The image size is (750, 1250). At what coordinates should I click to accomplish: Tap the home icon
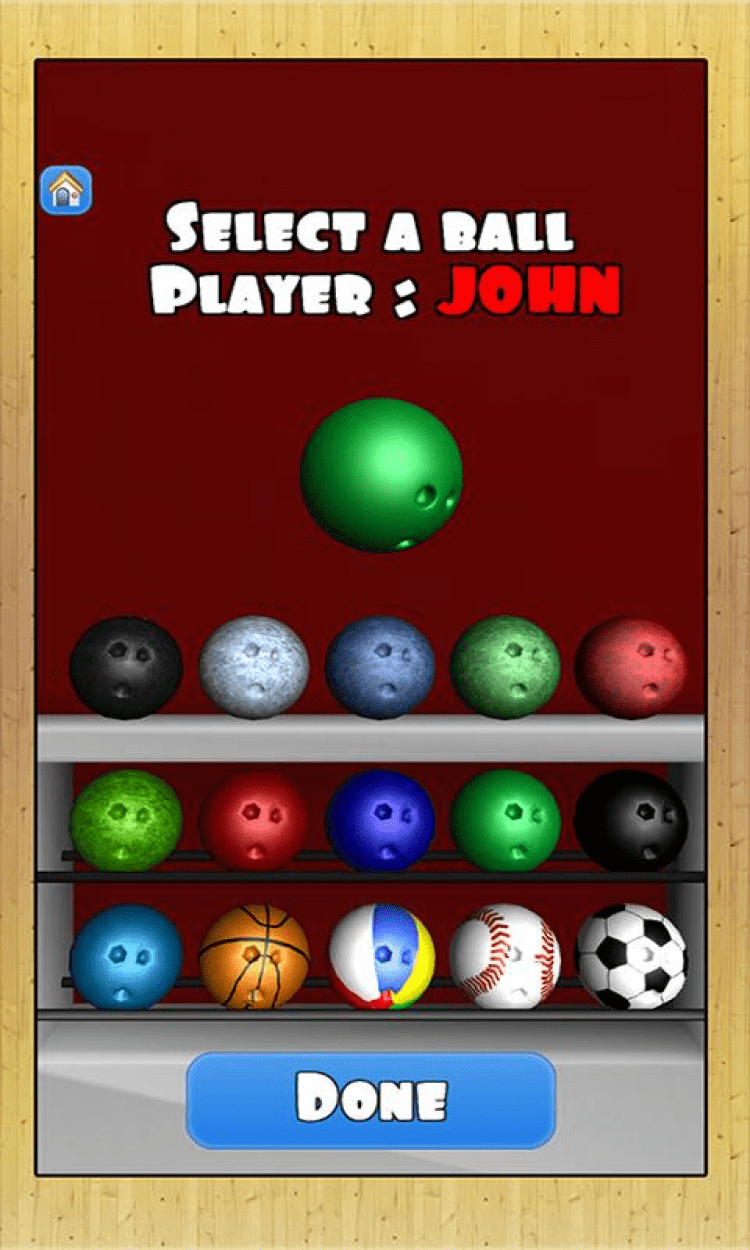(x=66, y=190)
